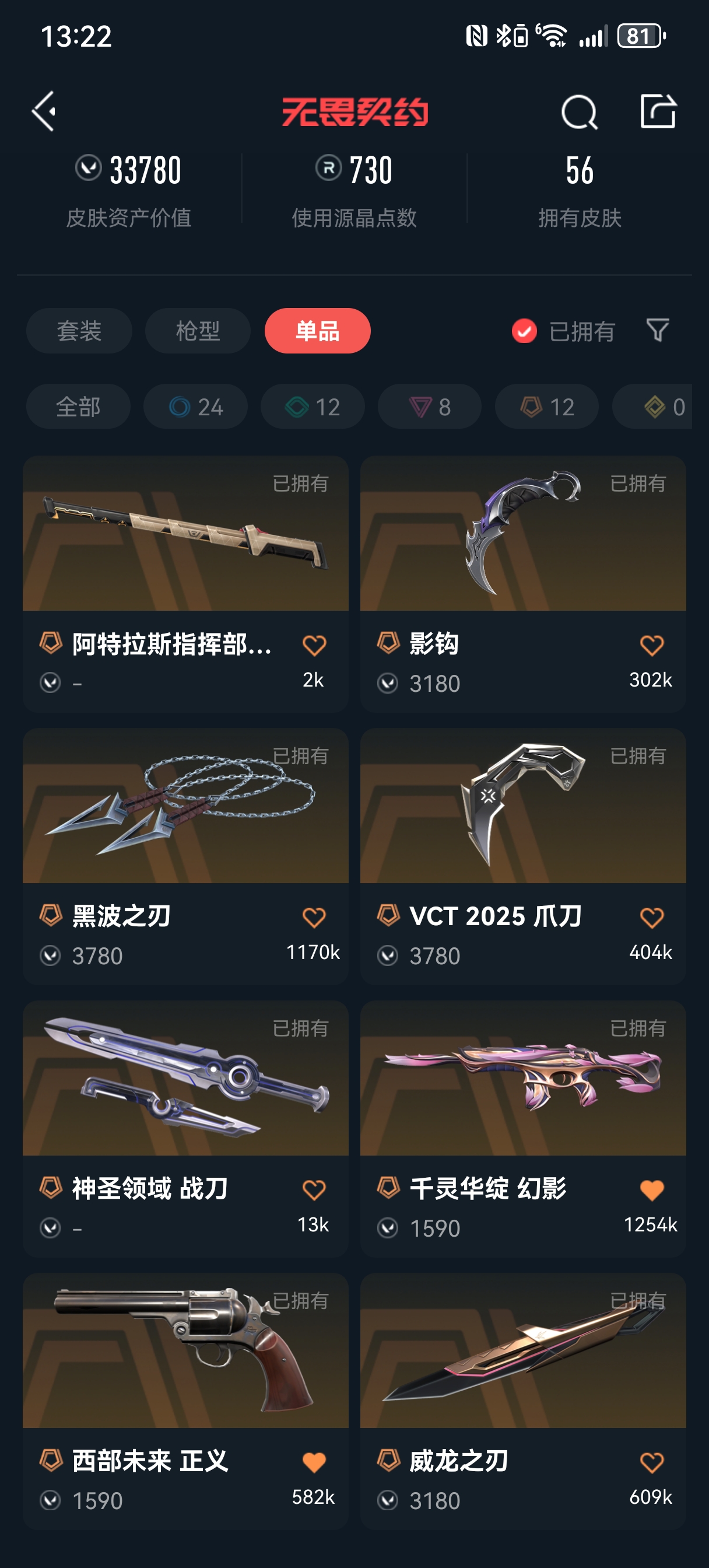Select the 全部 rarity chip
The width and height of the screenshot is (709, 1568).
coord(78,407)
